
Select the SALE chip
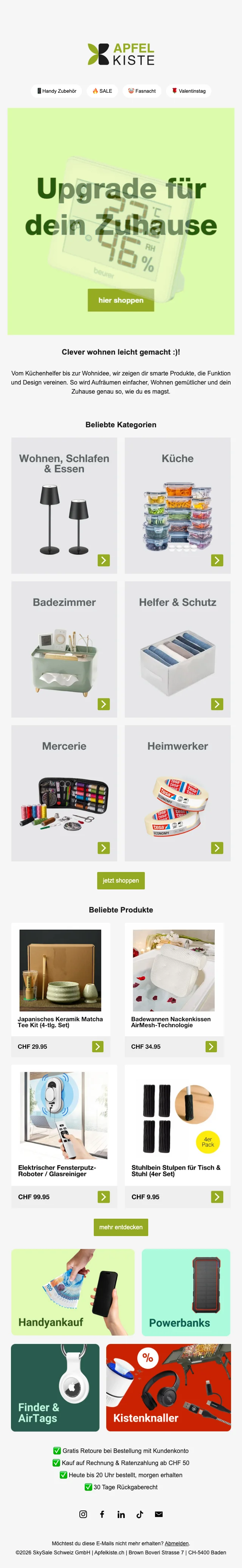(102, 91)
